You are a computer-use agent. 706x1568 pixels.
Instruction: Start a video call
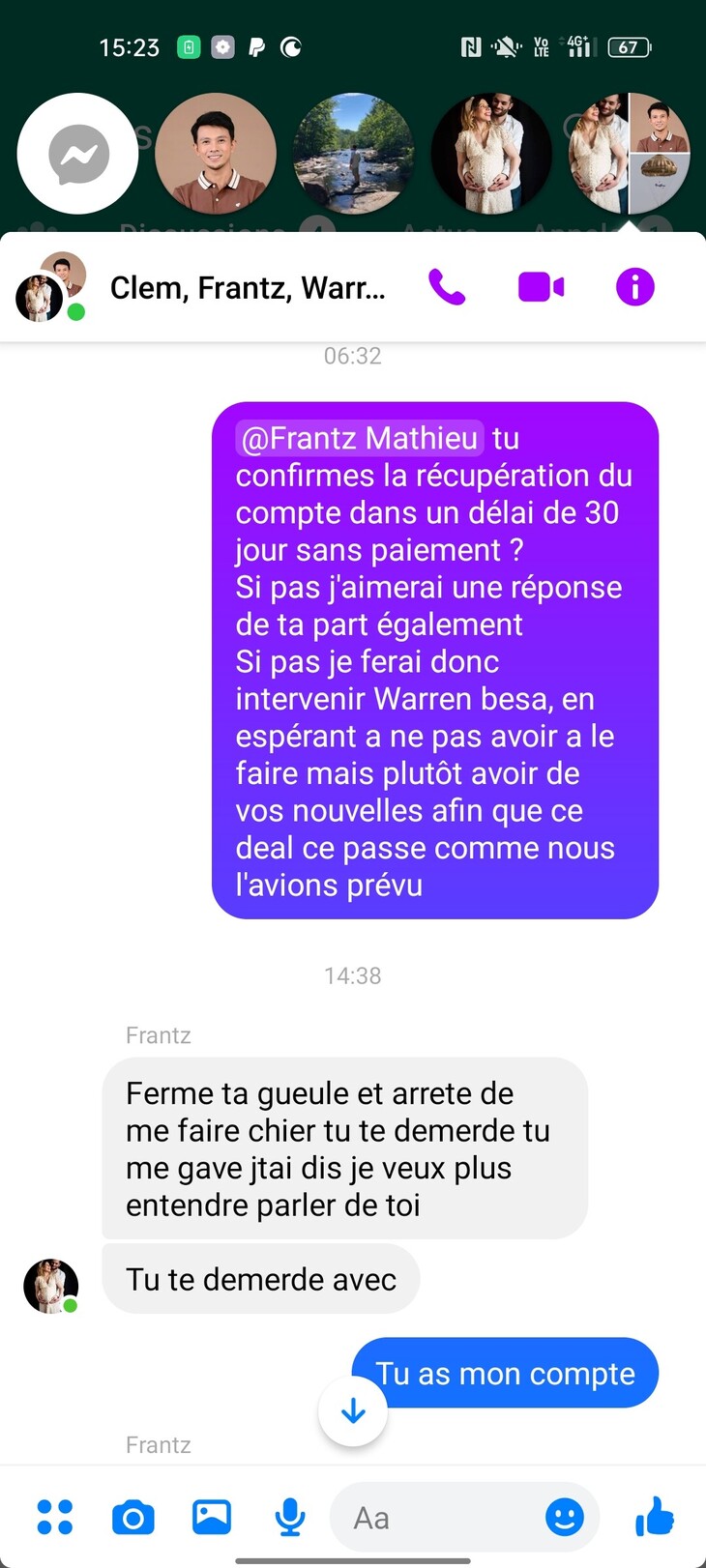541,287
